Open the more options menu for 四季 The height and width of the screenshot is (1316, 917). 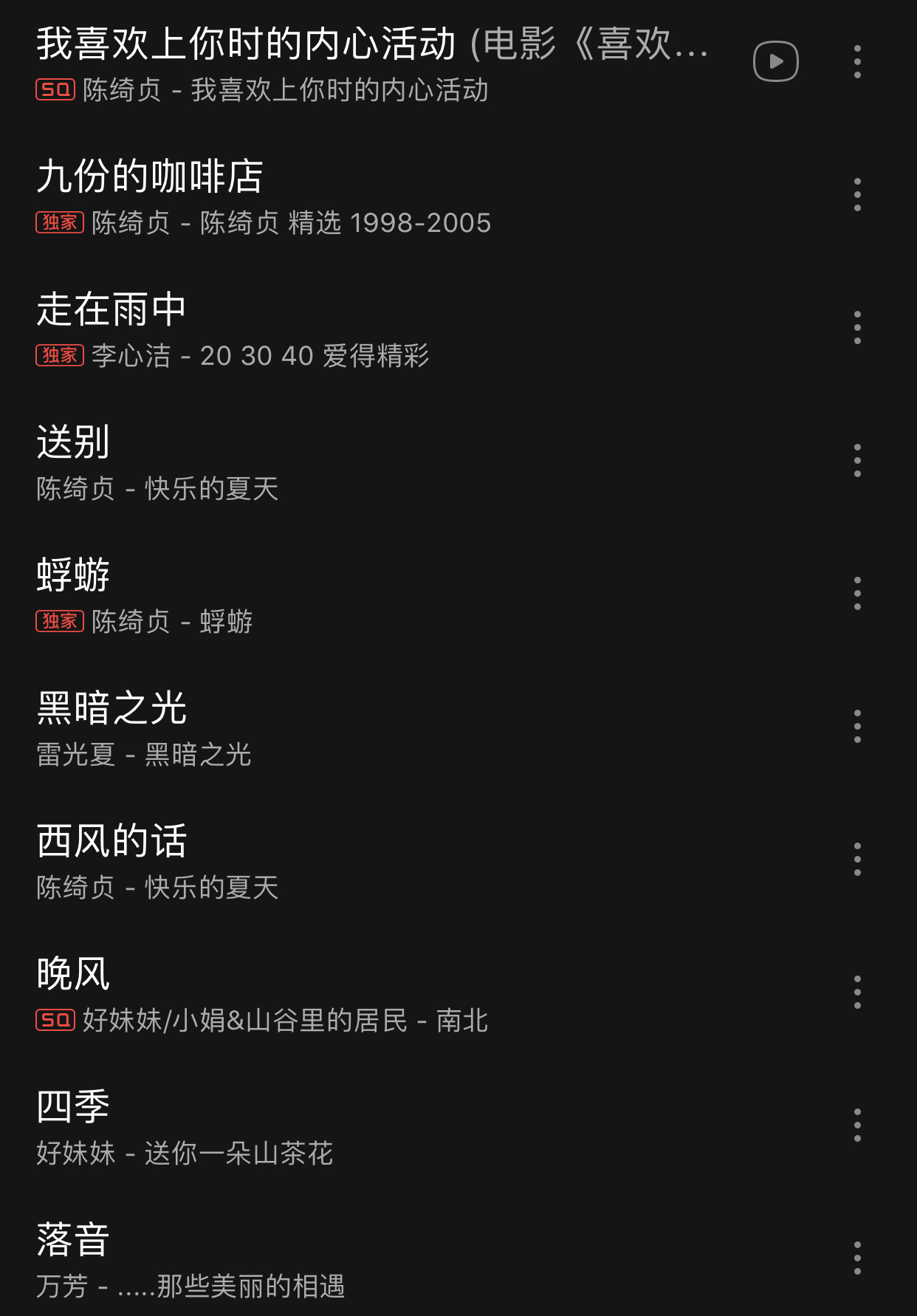coord(856,1125)
